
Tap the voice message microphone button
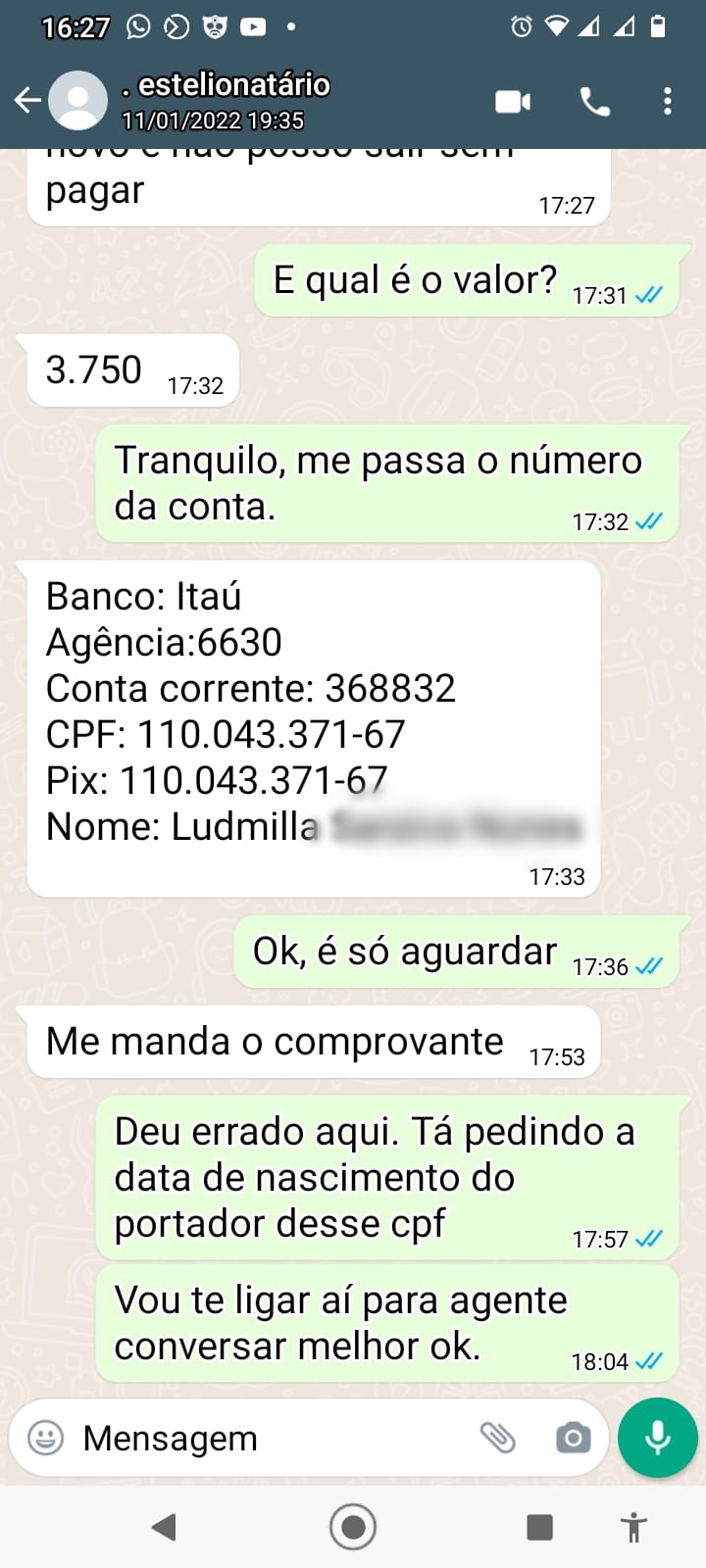[658, 1438]
